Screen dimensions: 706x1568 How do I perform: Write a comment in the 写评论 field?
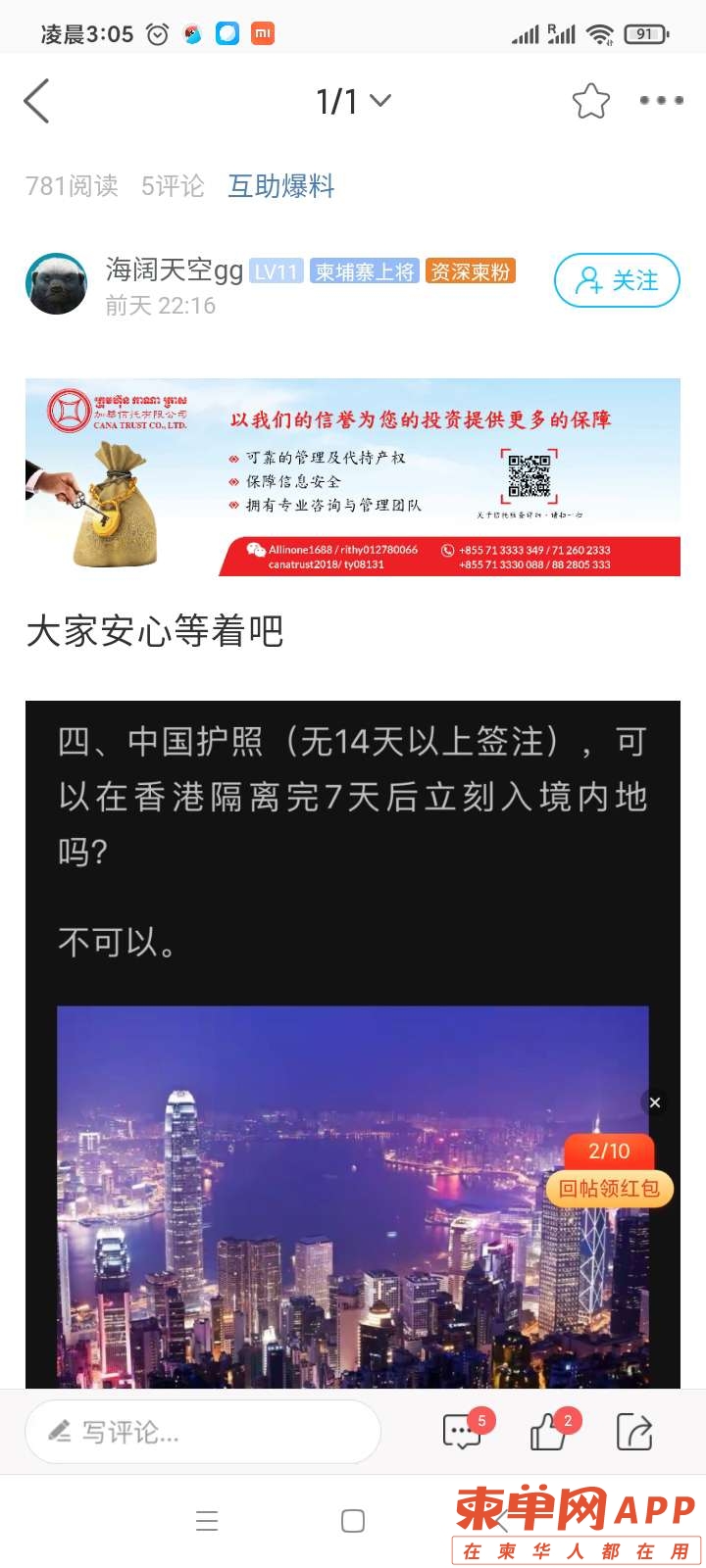pyautogui.click(x=202, y=1432)
